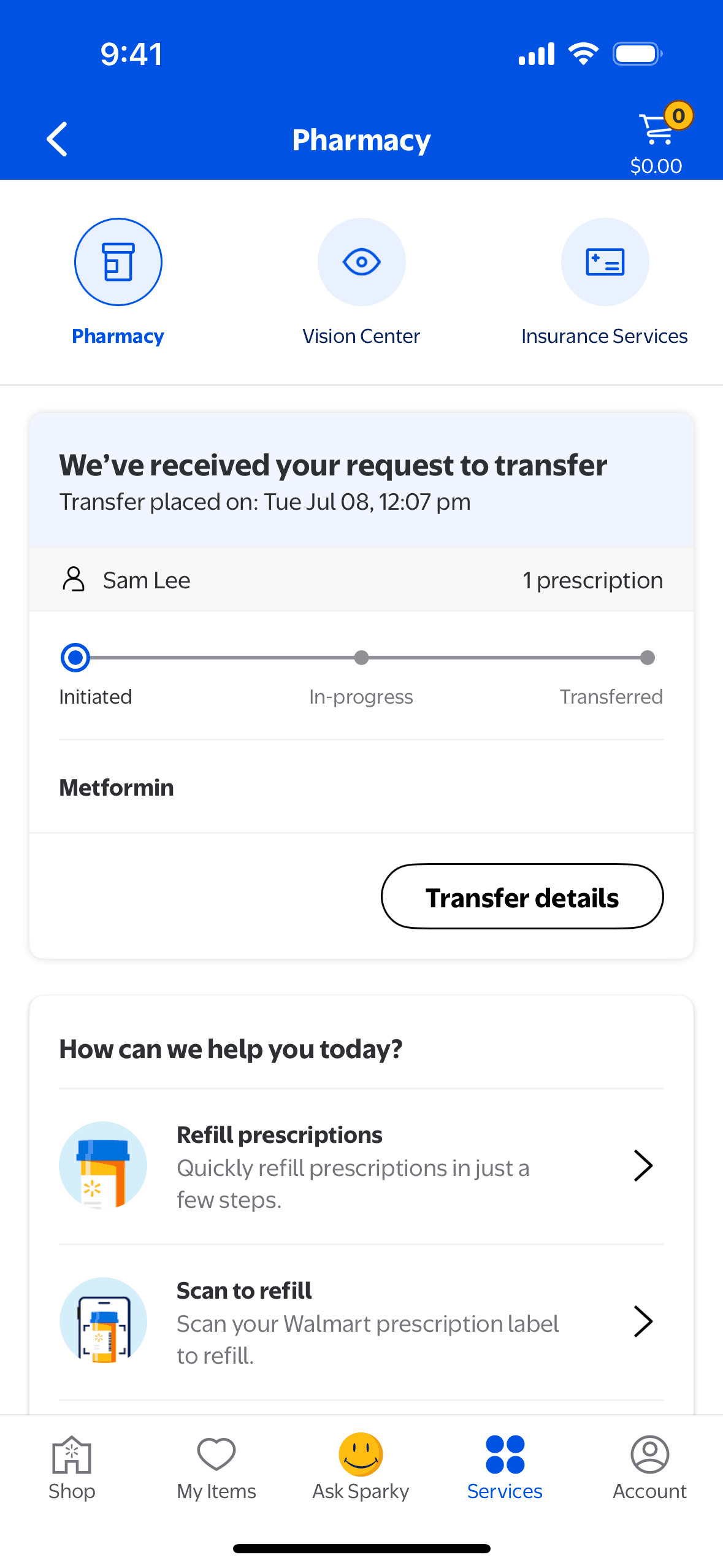Select the Pharmacy service tab
This screenshot has height=1568, width=723.
[x=118, y=282]
